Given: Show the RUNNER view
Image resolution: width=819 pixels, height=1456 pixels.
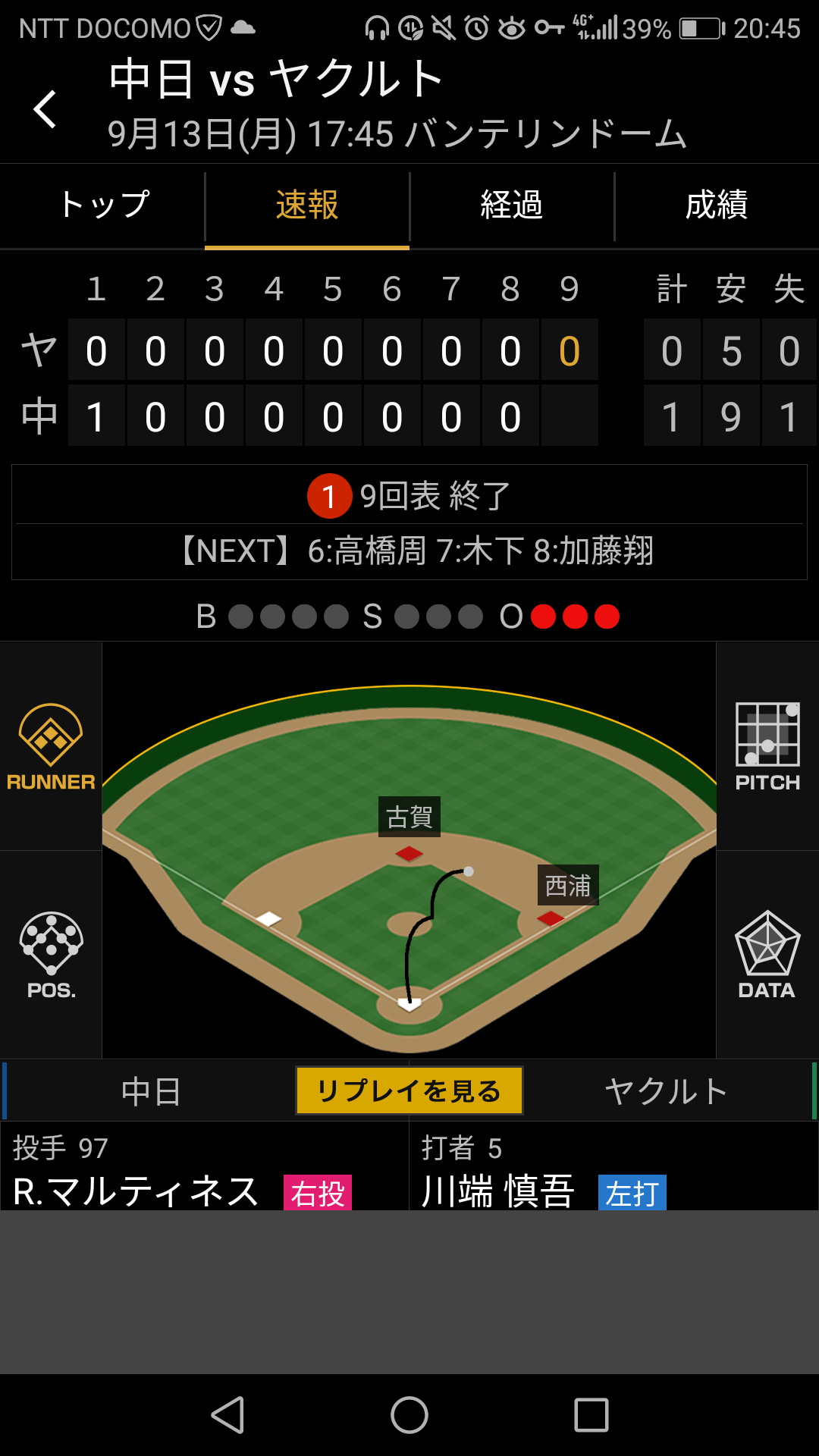Looking at the screenshot, I should point(51,747).
